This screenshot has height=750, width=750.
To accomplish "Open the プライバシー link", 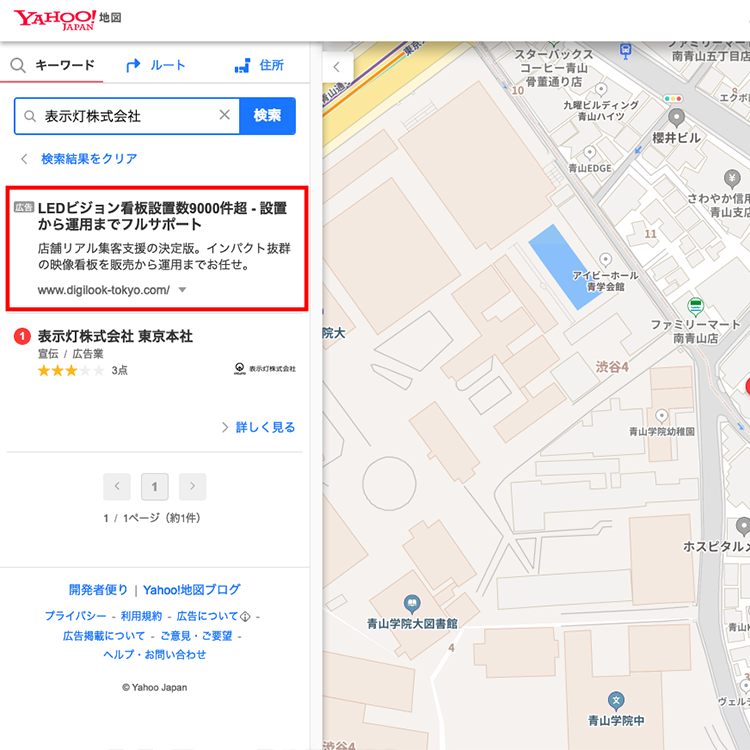I will pyautogui.click(x=75, y=616).
